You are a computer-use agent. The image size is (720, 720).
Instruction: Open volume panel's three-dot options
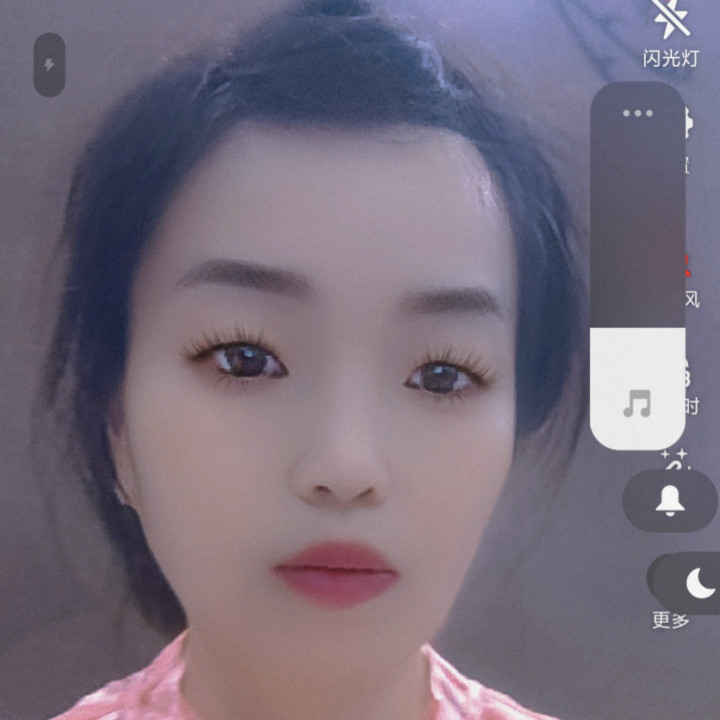point(637,113)
